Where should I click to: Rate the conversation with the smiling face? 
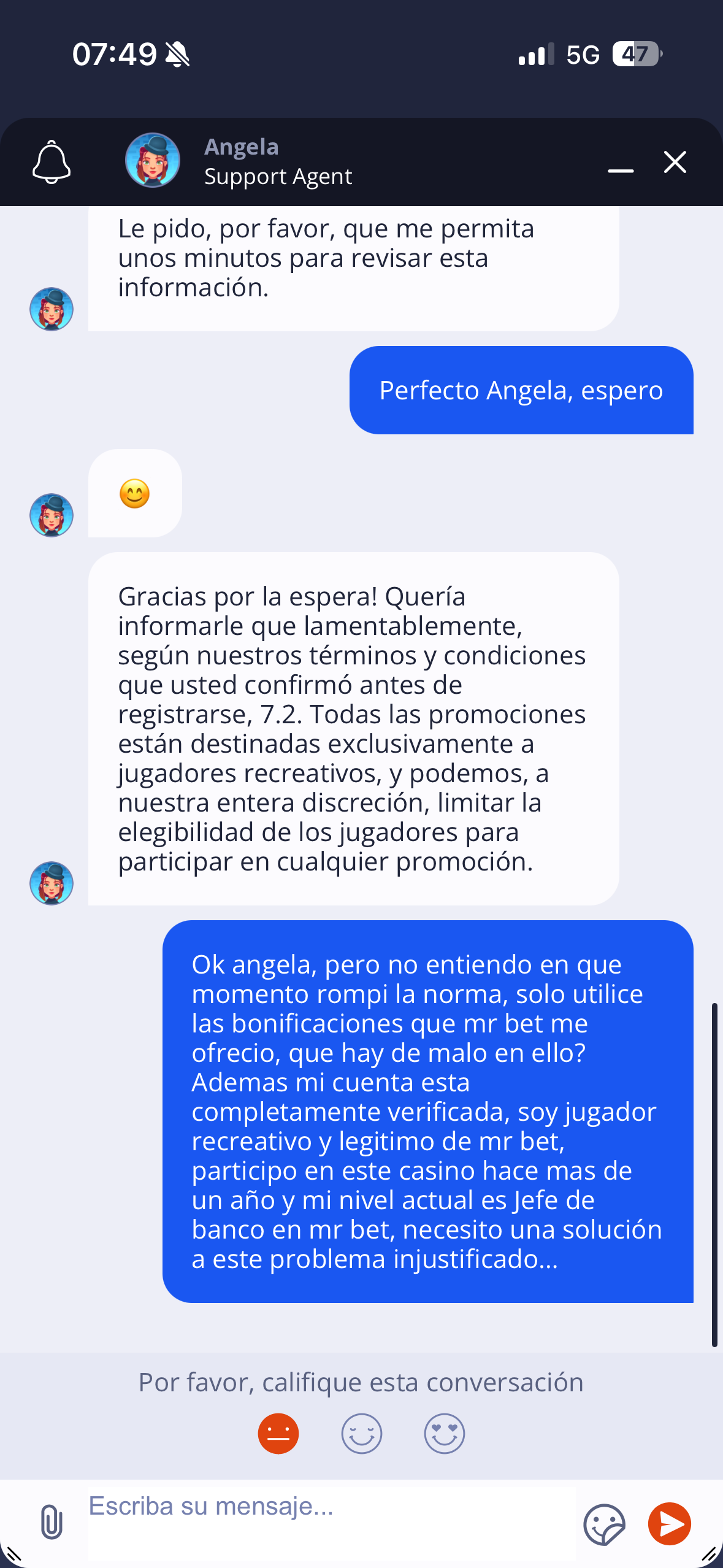362,1434
